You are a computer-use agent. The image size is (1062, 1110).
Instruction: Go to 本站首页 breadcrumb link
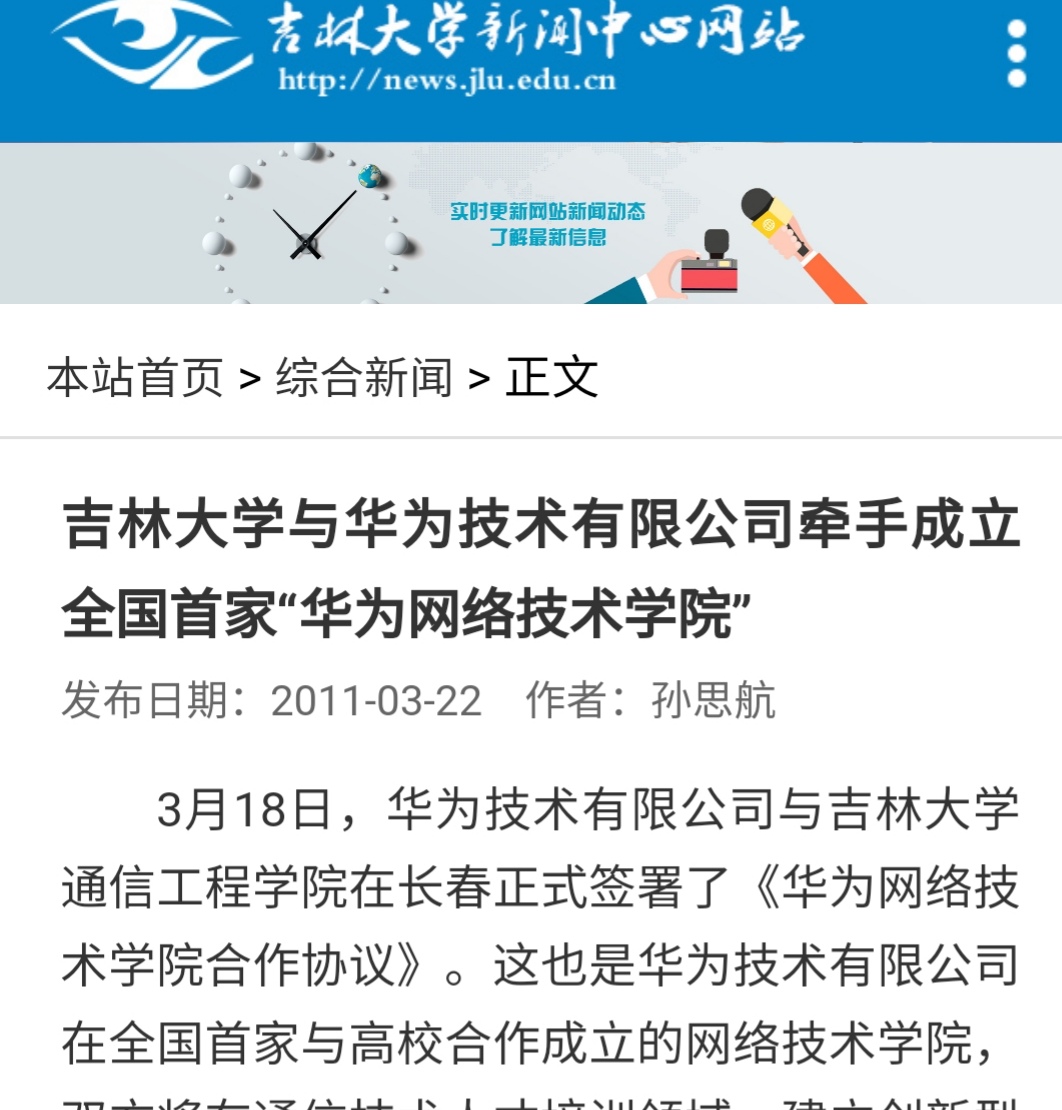(135, 378)
